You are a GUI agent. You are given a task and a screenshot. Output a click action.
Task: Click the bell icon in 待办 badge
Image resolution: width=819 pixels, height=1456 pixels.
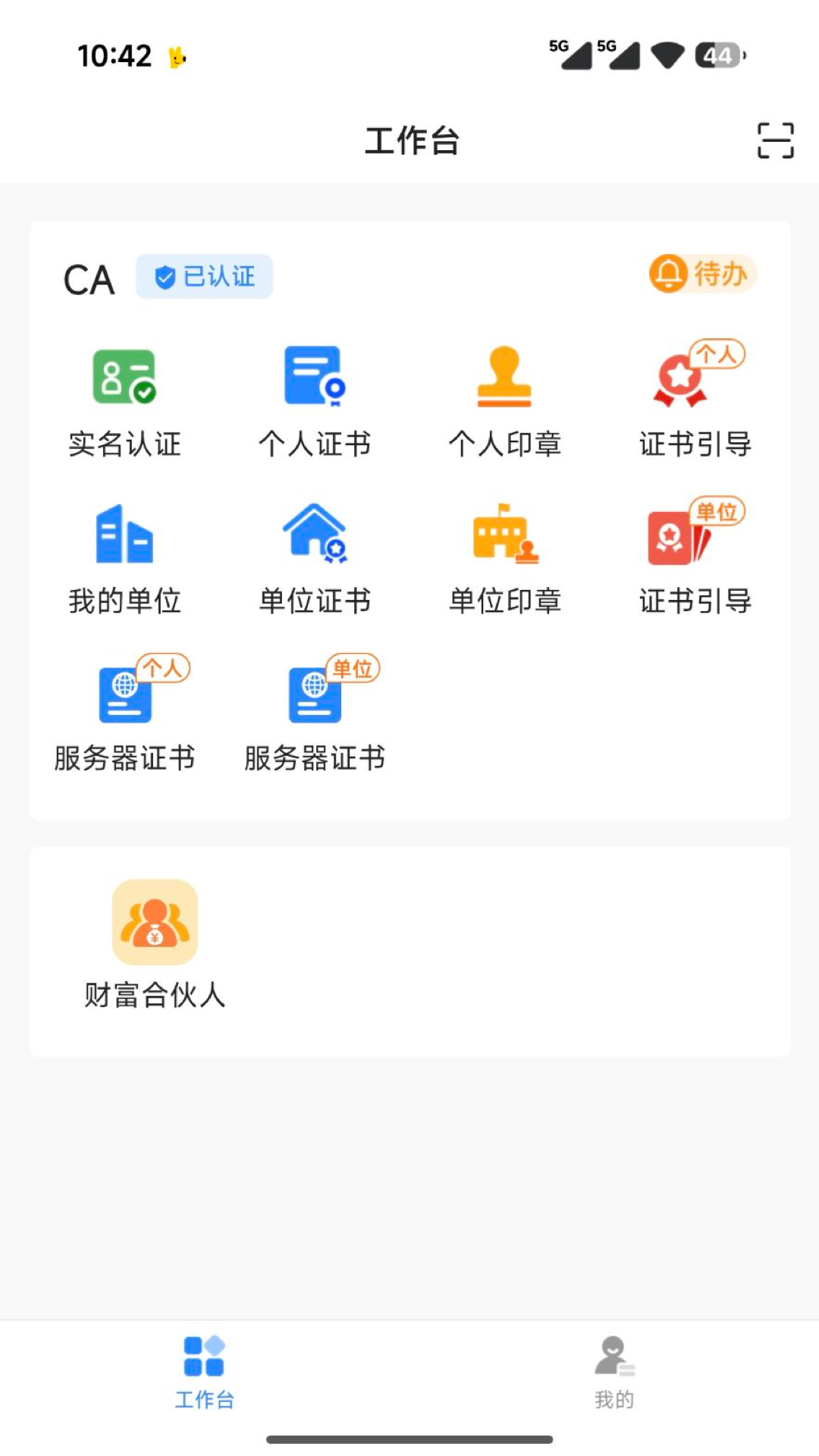[669, 275]
